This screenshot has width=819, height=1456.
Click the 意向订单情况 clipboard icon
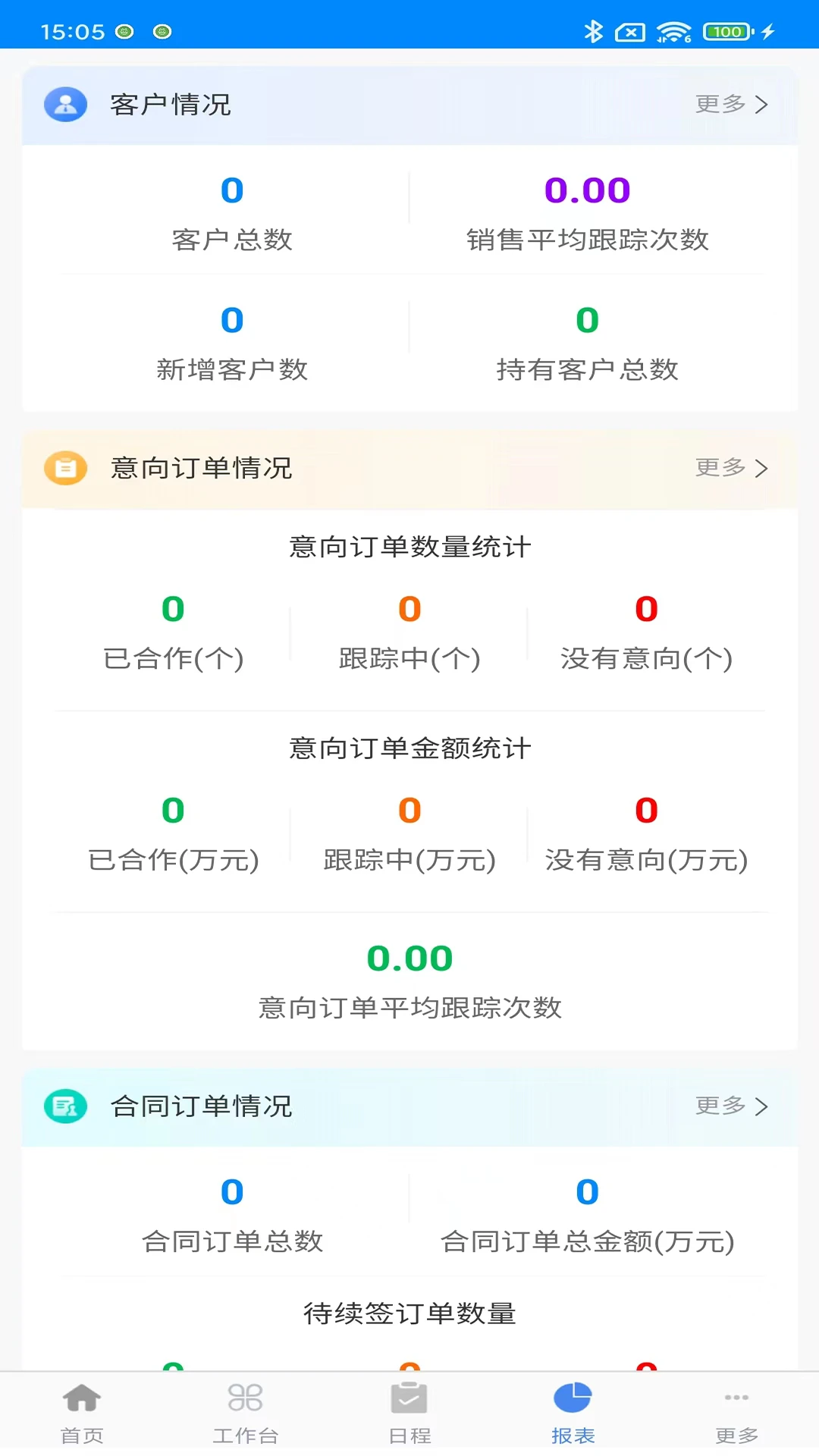(x=65, y=469)
